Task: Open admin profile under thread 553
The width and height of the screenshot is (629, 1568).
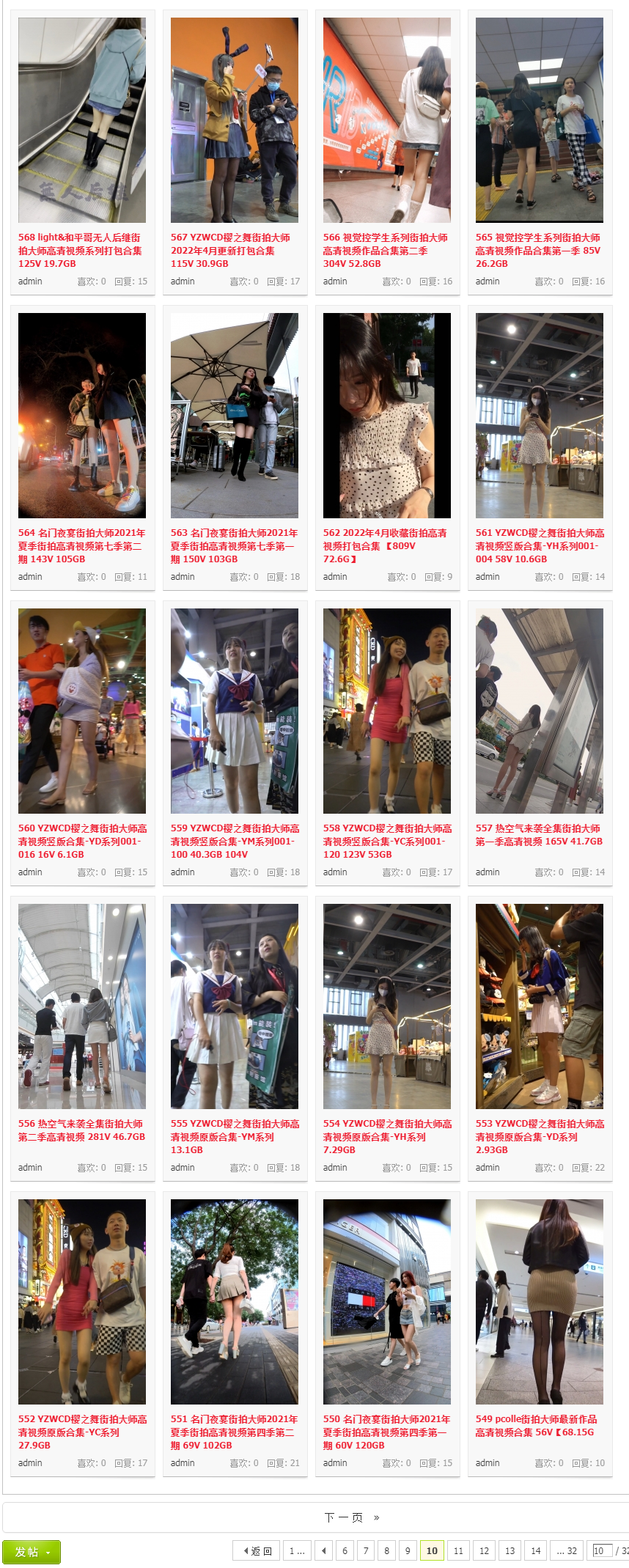Action: coord(488,1168)
